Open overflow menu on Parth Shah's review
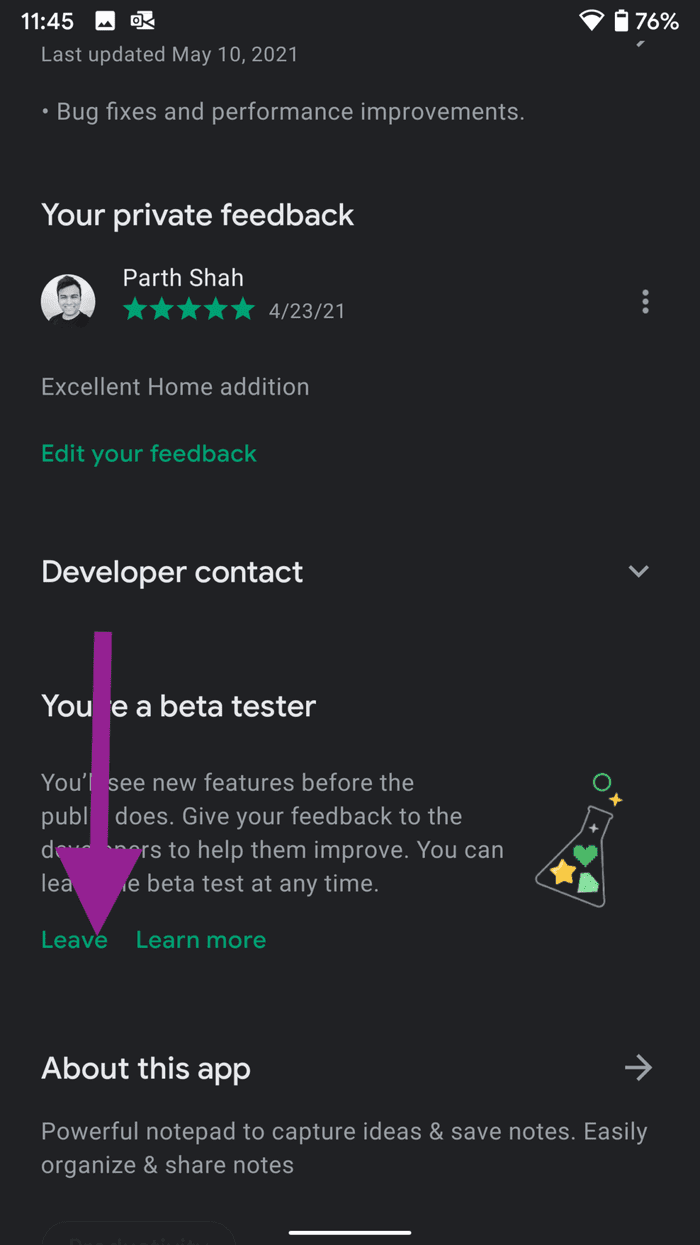Image resolution: width=700 pixels, height=1245 pixels. pyautogui.click(x=646, y=301)
